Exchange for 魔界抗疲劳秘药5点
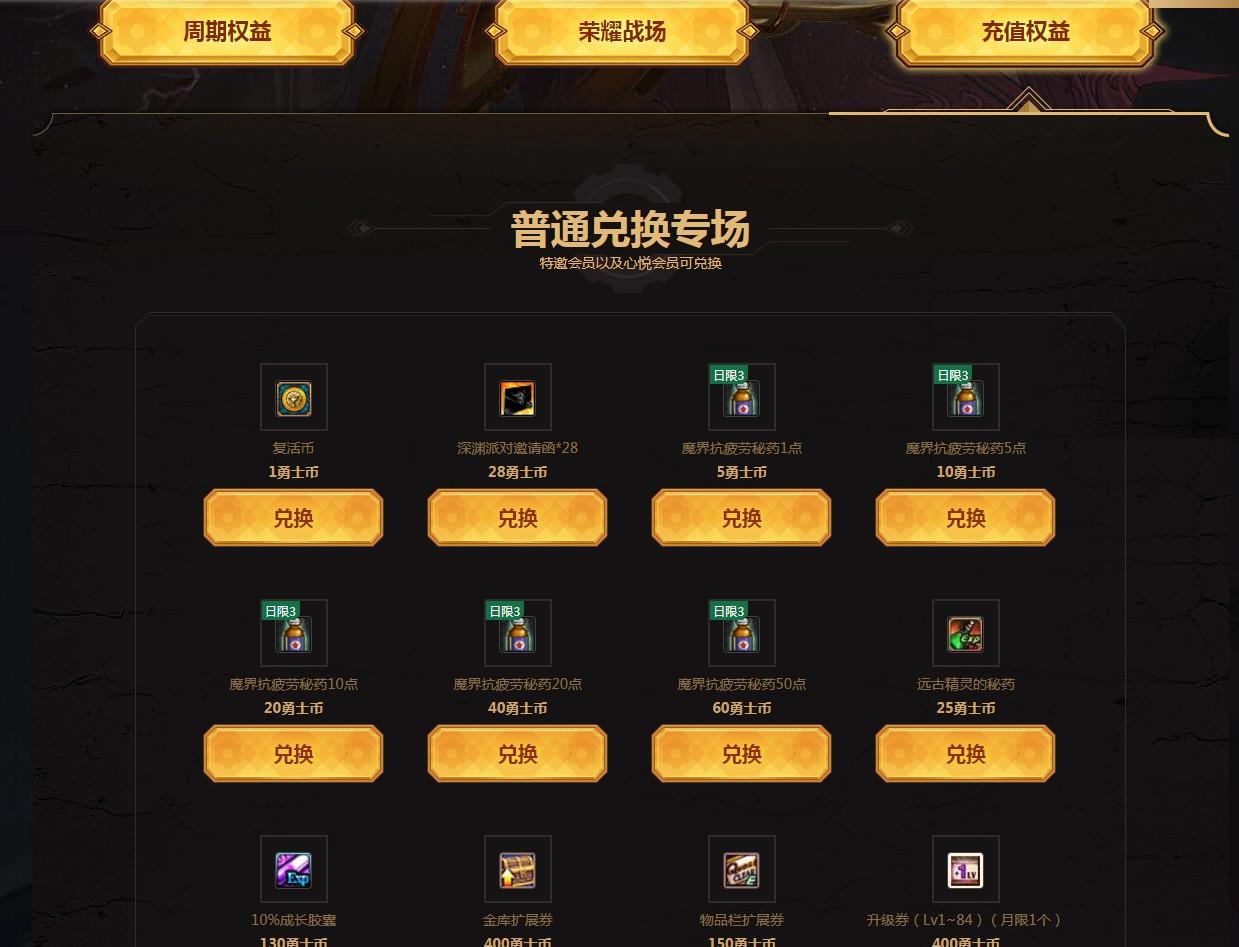The width and height of the screenshot is (1239, 947). (x=965, y=518)
